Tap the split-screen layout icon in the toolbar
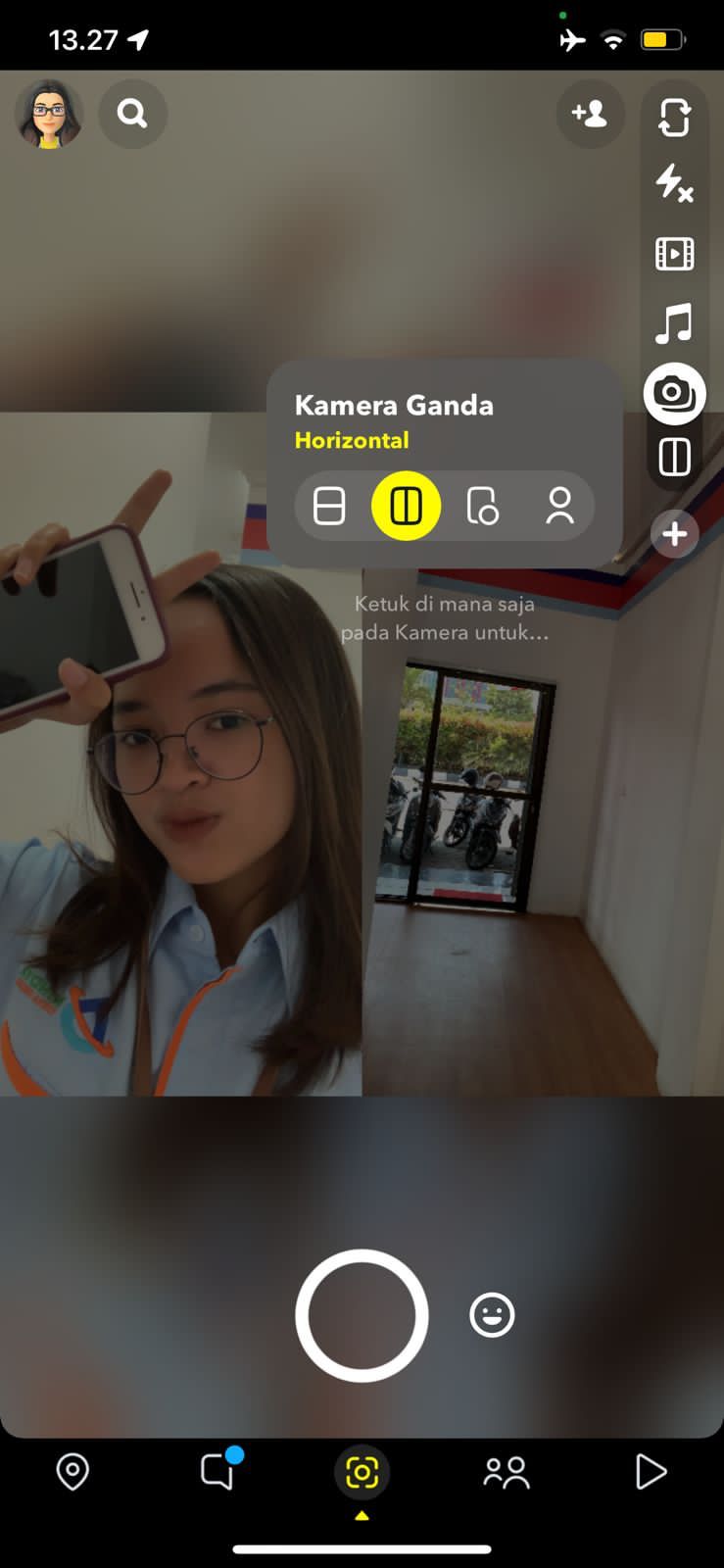The width and height of the screenshot is (724, 1568). (674, 457)
